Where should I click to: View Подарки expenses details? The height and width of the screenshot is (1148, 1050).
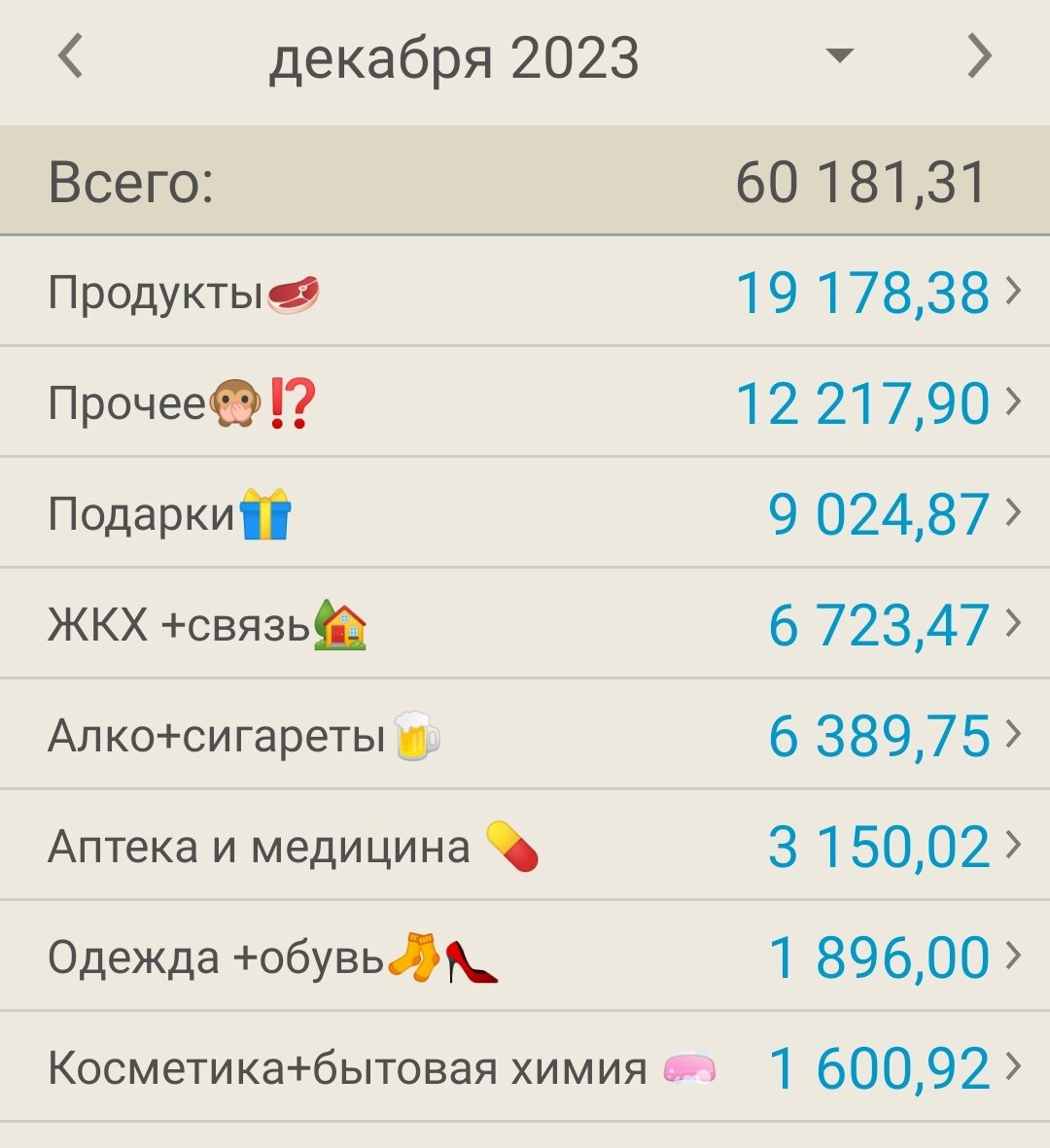point(525,513)
